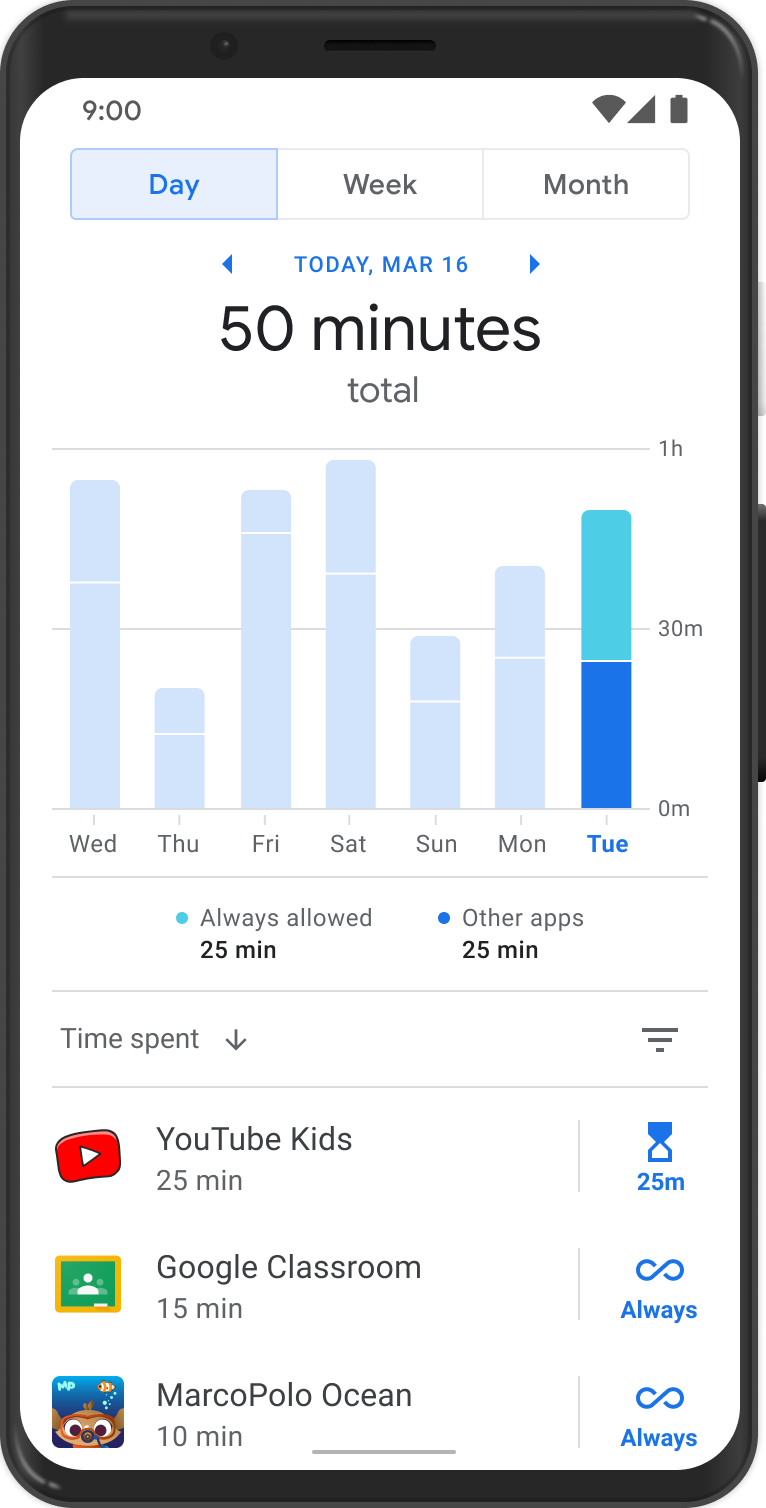Switch to the Month tab
Image resolution: width=766 pixels, height=1508 pixels.
tap(586, 184)
